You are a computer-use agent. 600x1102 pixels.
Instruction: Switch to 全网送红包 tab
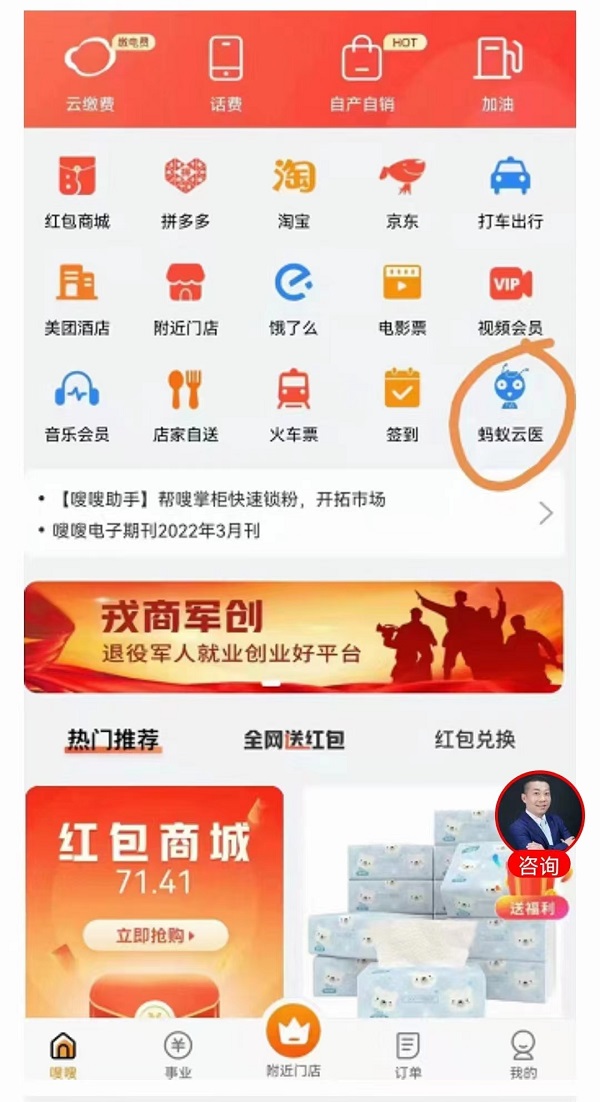click(x=294, y=740)
